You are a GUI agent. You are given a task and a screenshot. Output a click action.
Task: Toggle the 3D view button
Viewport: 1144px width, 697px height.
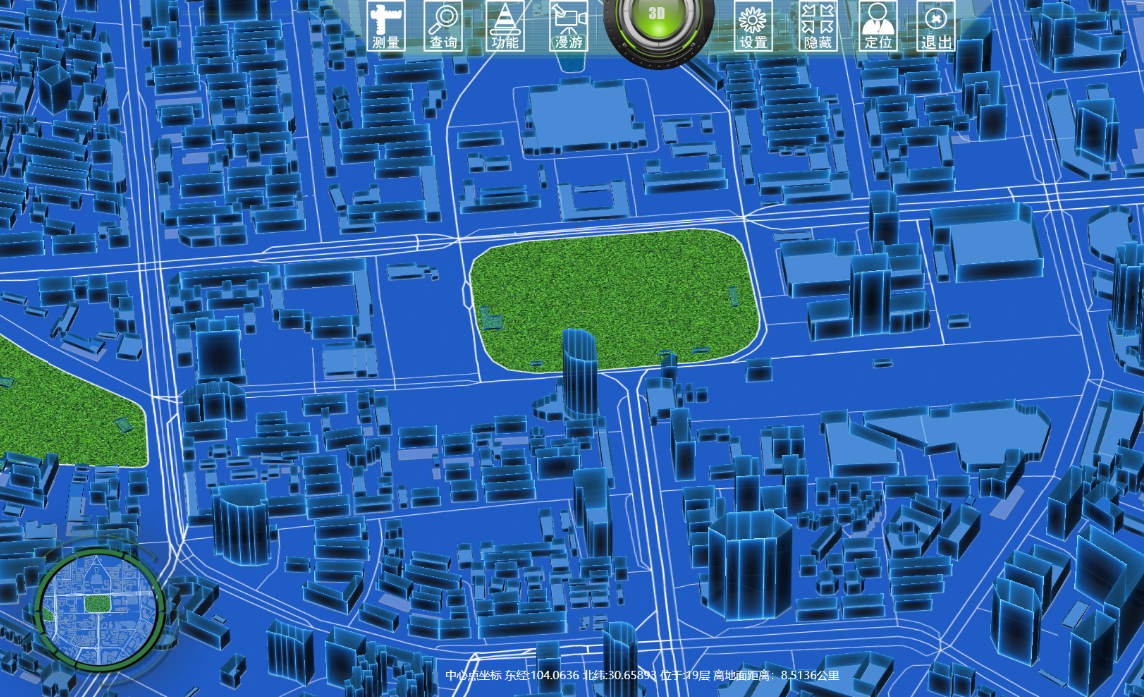point(657,18)
